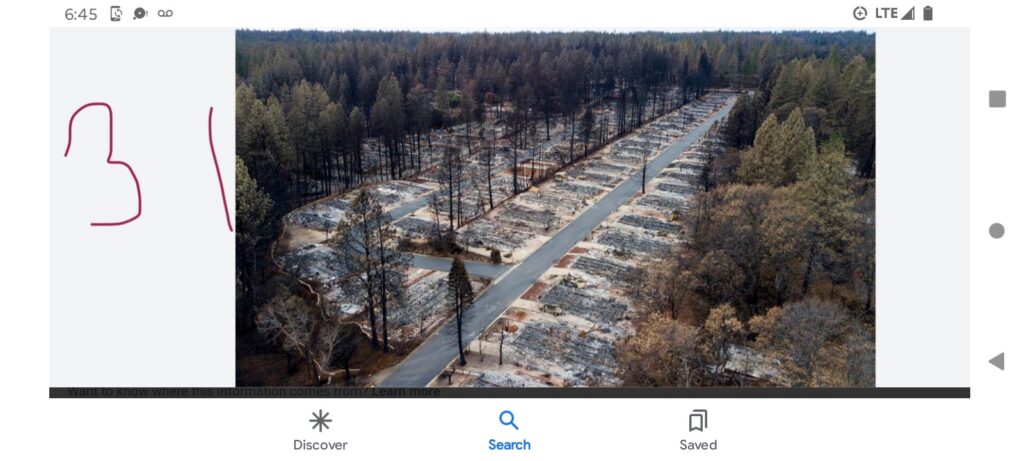Open the Saved tab

click(x=697, y=430)
